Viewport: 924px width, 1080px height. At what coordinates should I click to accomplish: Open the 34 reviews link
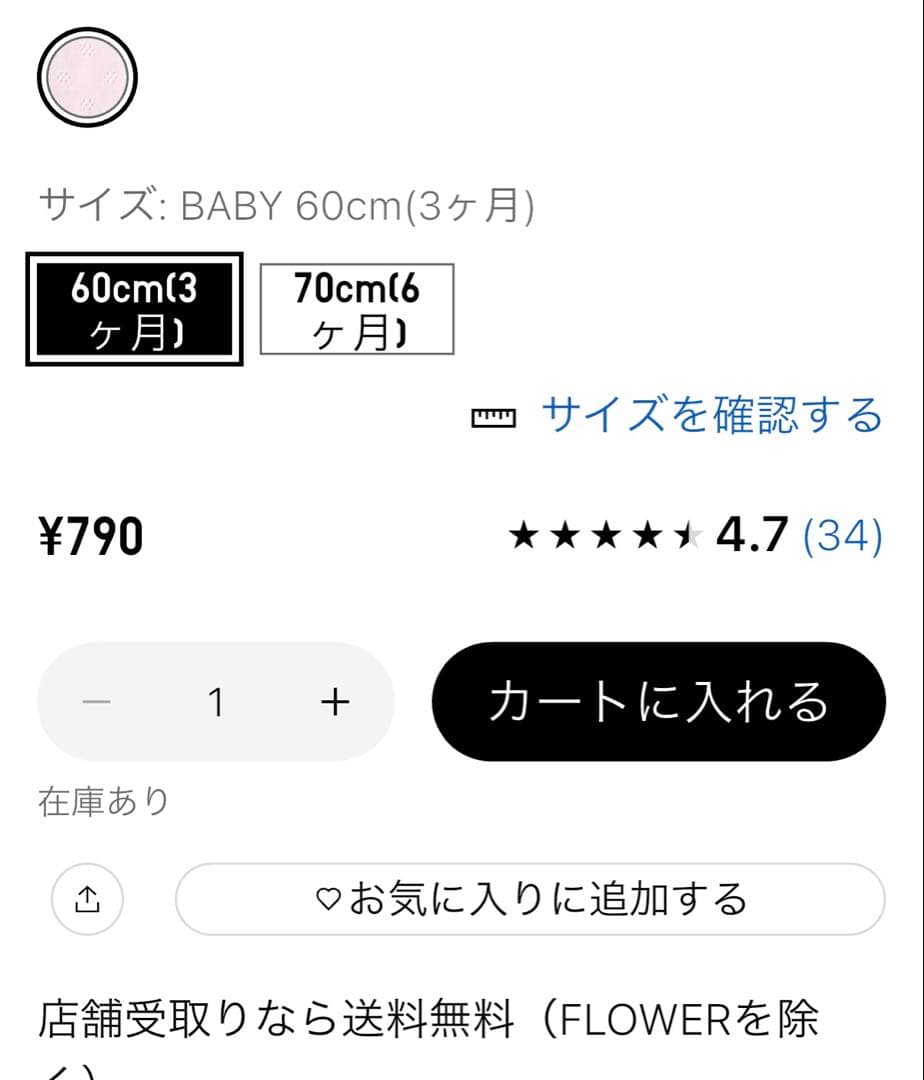[x=843, y=536]
